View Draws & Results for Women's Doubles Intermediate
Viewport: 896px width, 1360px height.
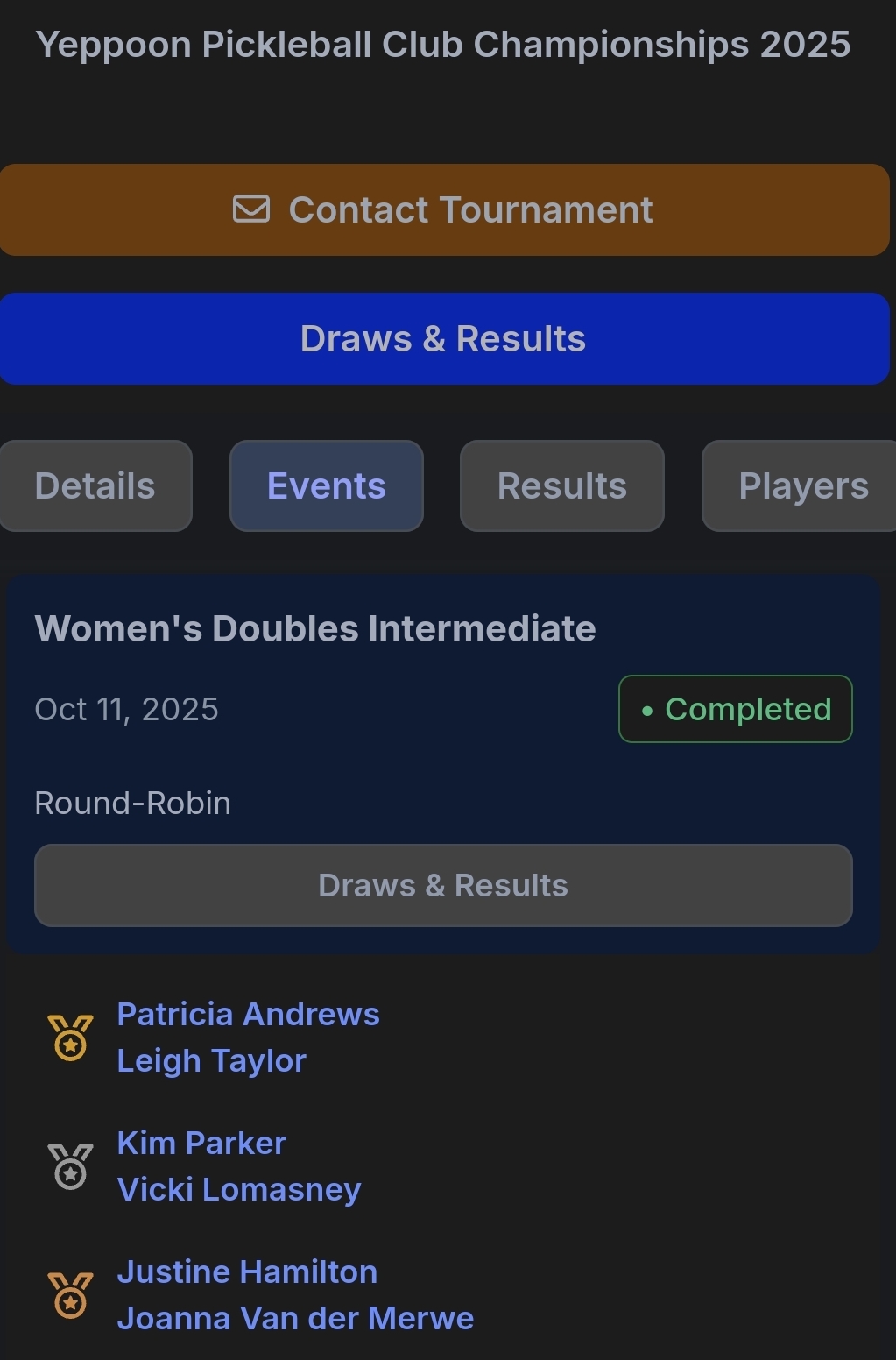[443, 886]
